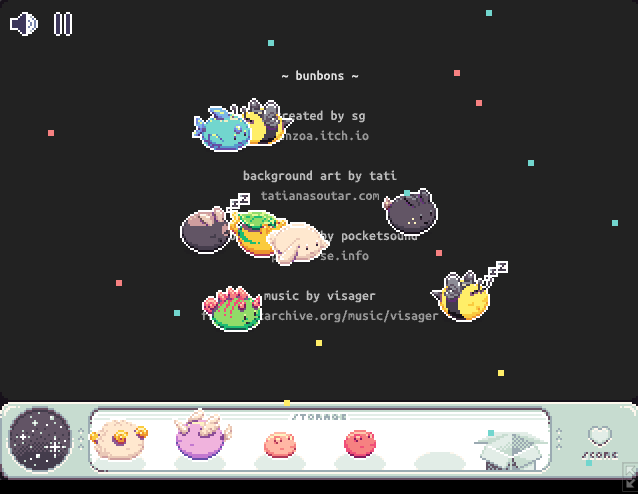Mute the game sound

pyautogui.click(x=23, y=24)
